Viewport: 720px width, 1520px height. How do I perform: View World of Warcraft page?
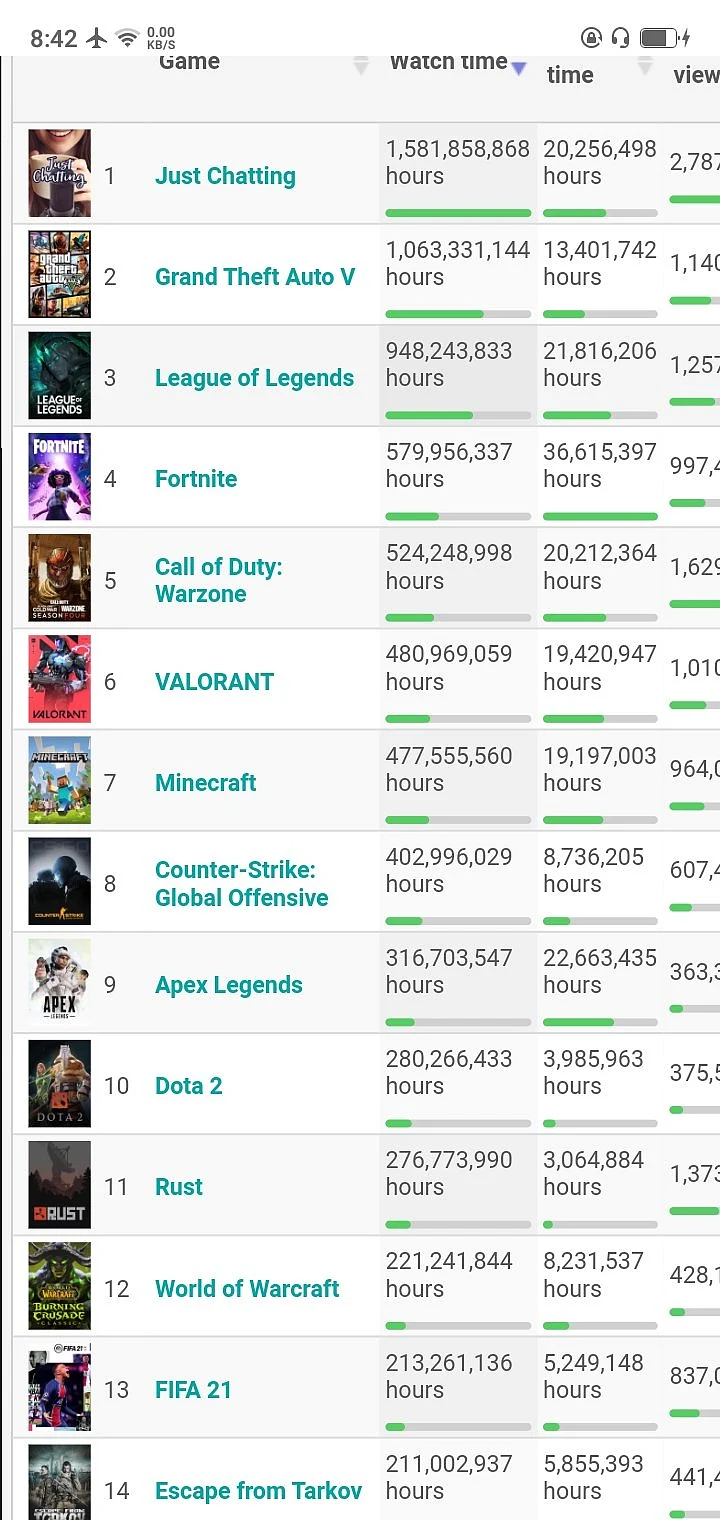pyautogui.click(x=247, y=1289)
